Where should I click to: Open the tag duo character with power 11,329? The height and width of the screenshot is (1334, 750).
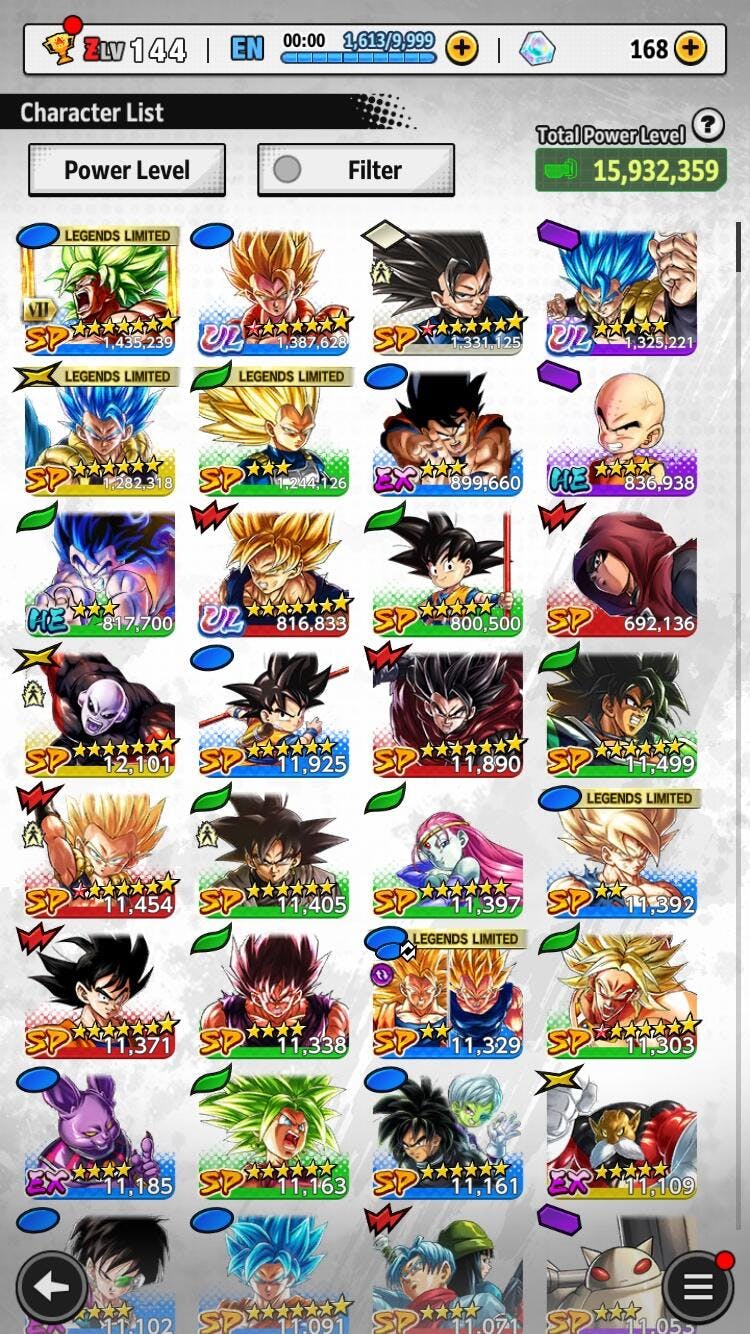tap(448, 996)
